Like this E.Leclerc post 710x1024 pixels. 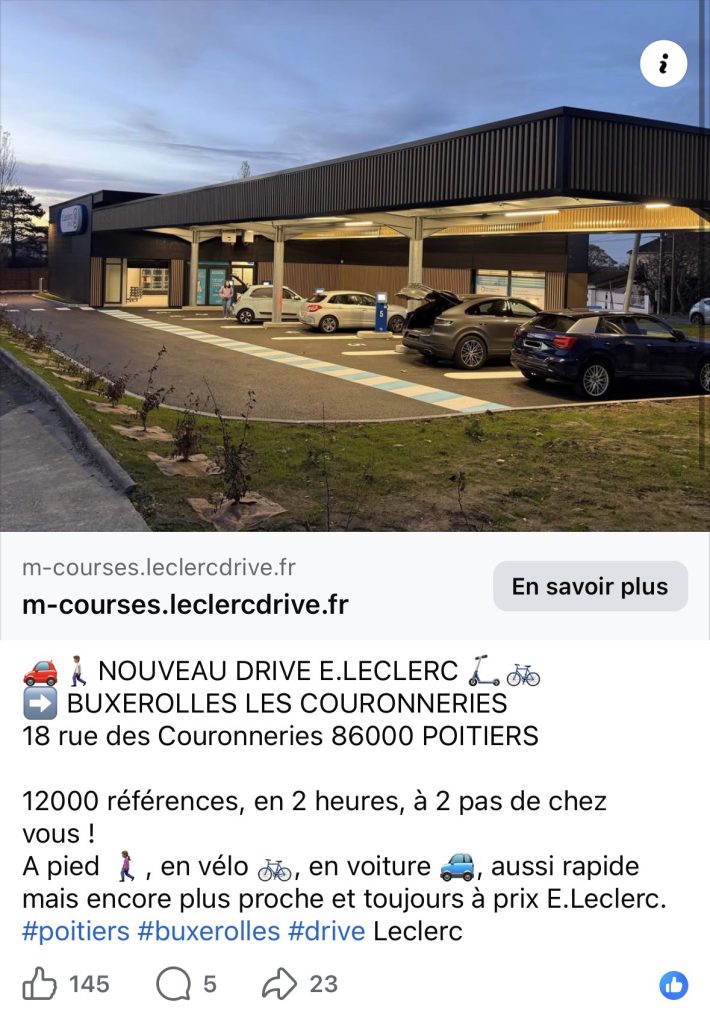coord(40,984)
